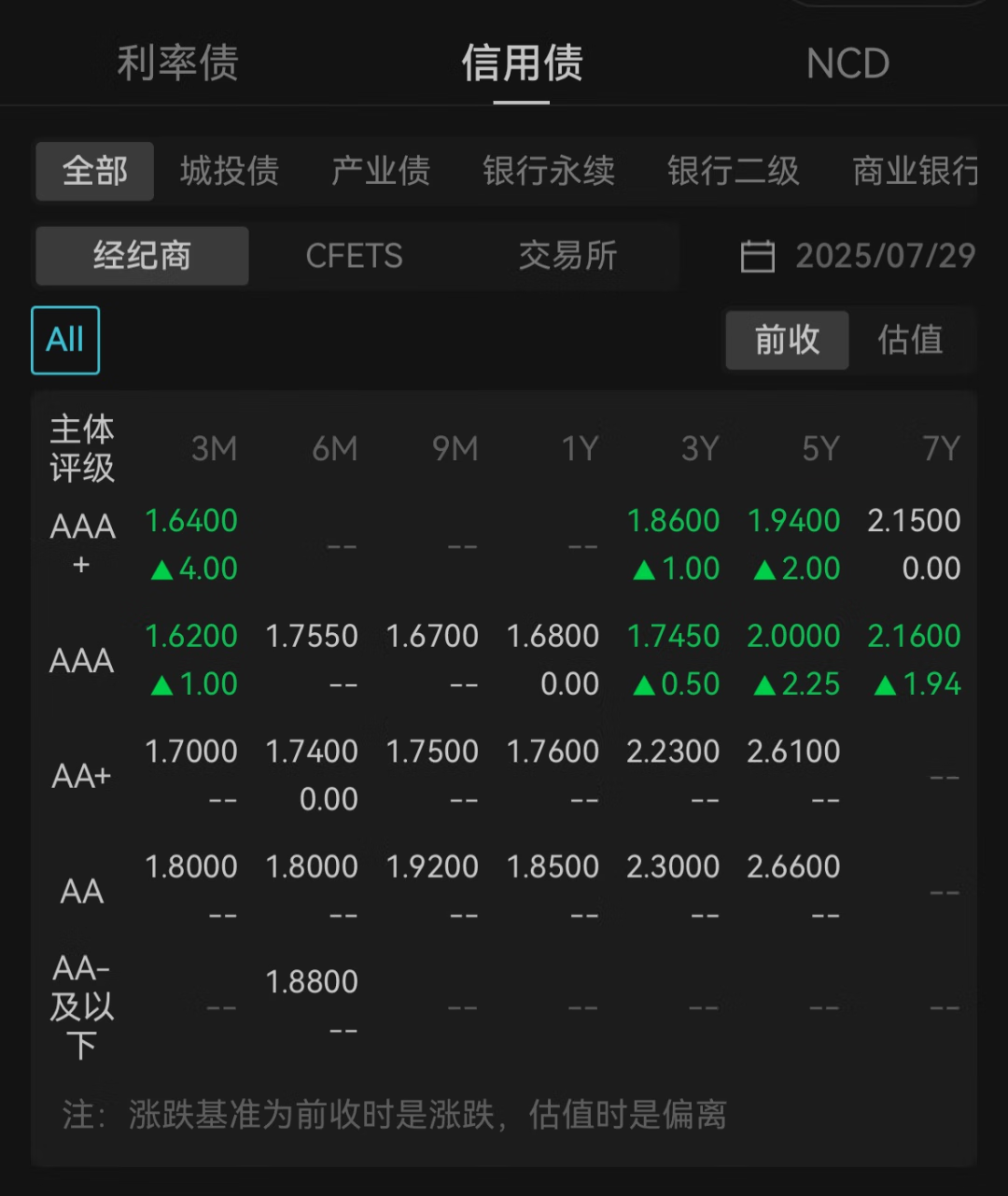Enable the 银行二级 filter
Screen dimensions: 1008x1196
tap(734, 171)
